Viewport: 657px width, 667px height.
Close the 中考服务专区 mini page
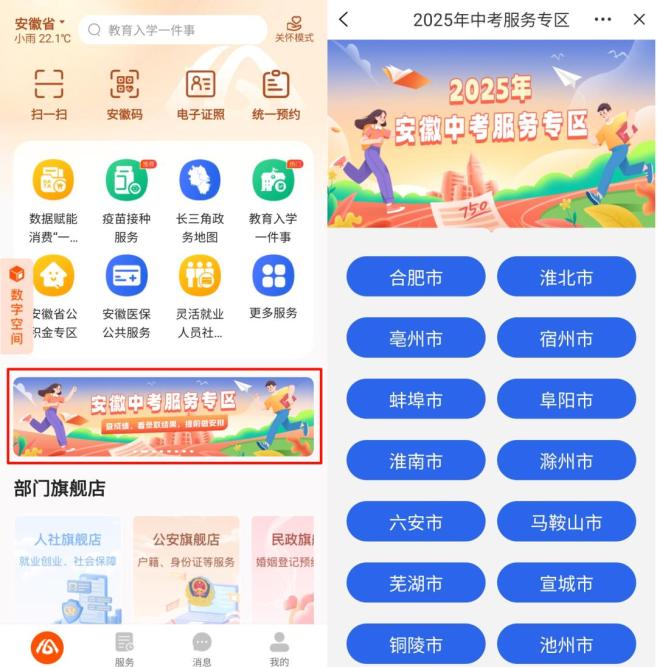pyautogui.click(x=639, y=20)
